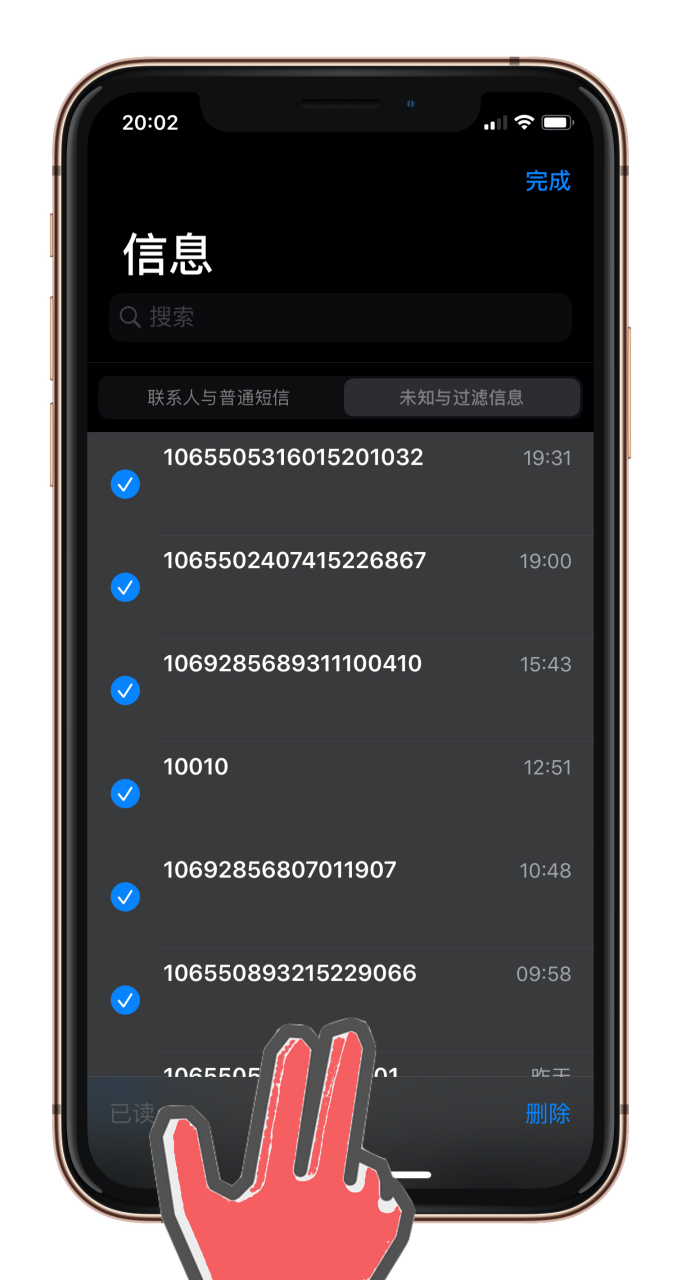
Task: Uncheck the 1069285689311100410 thread
Action: 125,690
